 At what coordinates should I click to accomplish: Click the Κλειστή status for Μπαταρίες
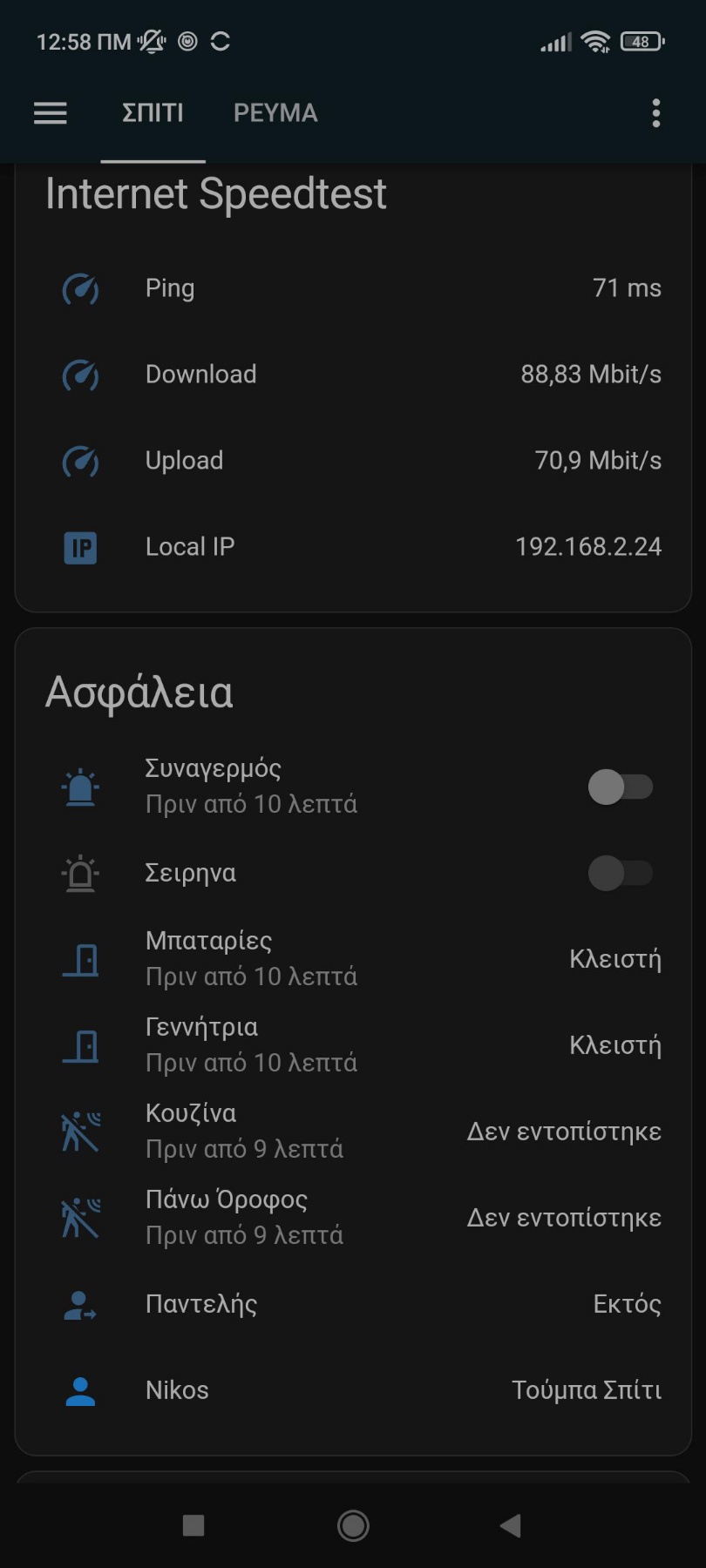pos(615,958)
